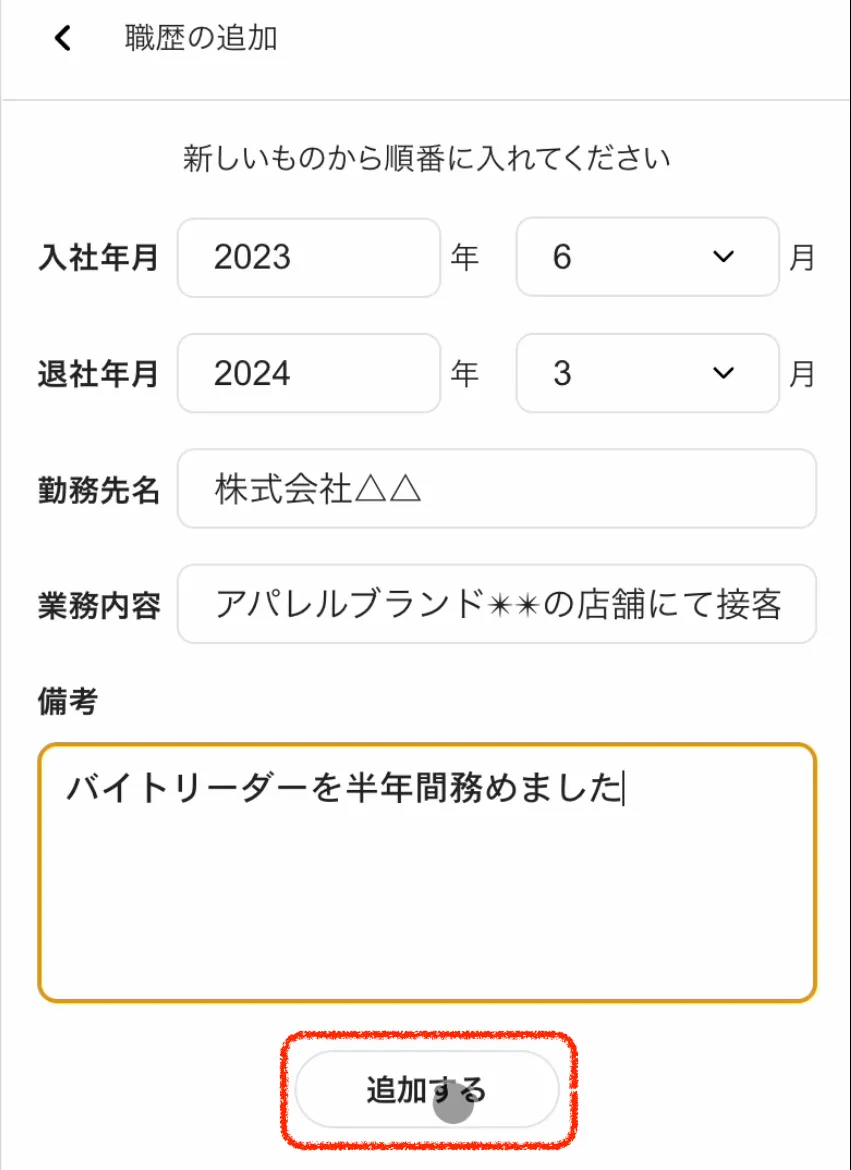Click the 業務内容 label
This screenshot has height=1170, width=851.
coord(96,605)
